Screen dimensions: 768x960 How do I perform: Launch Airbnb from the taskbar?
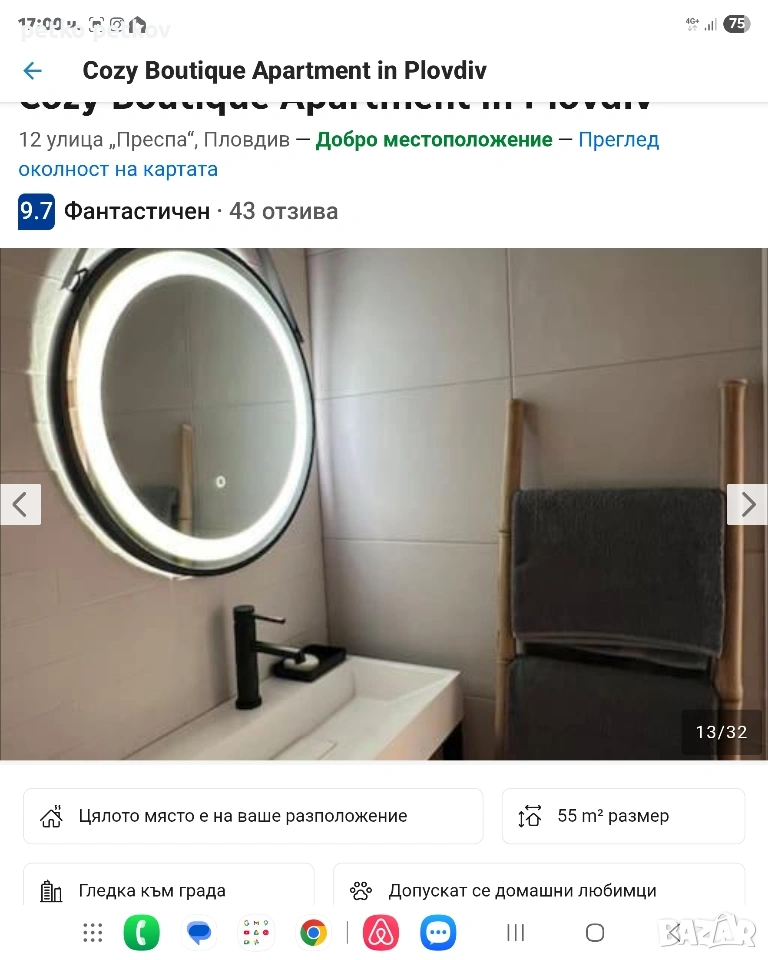381,933
